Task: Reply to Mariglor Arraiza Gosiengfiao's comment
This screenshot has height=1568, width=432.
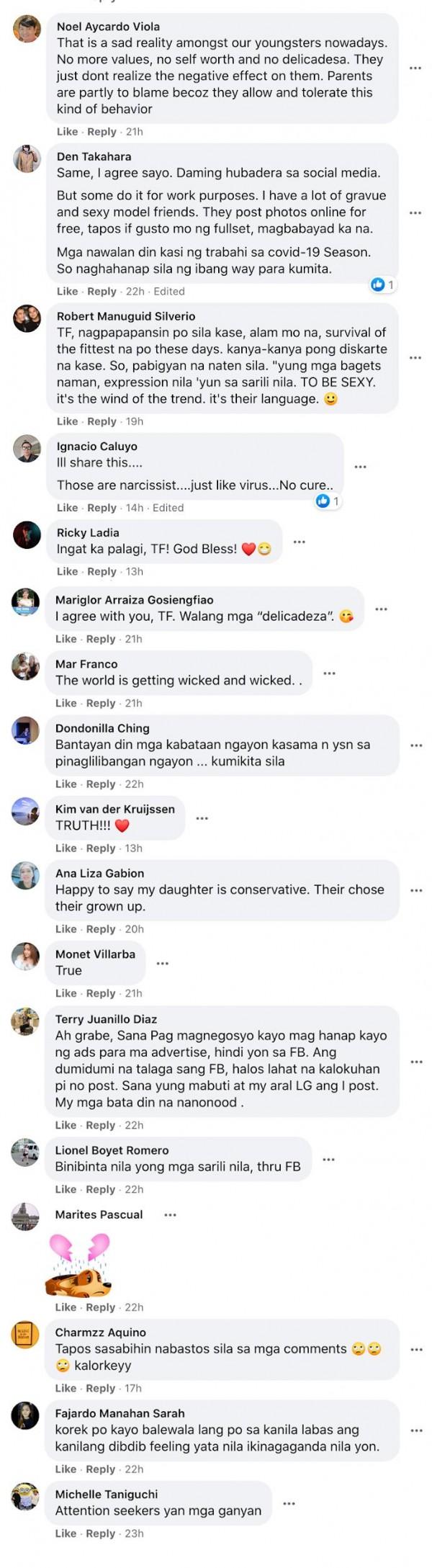Action: (100, 639)
